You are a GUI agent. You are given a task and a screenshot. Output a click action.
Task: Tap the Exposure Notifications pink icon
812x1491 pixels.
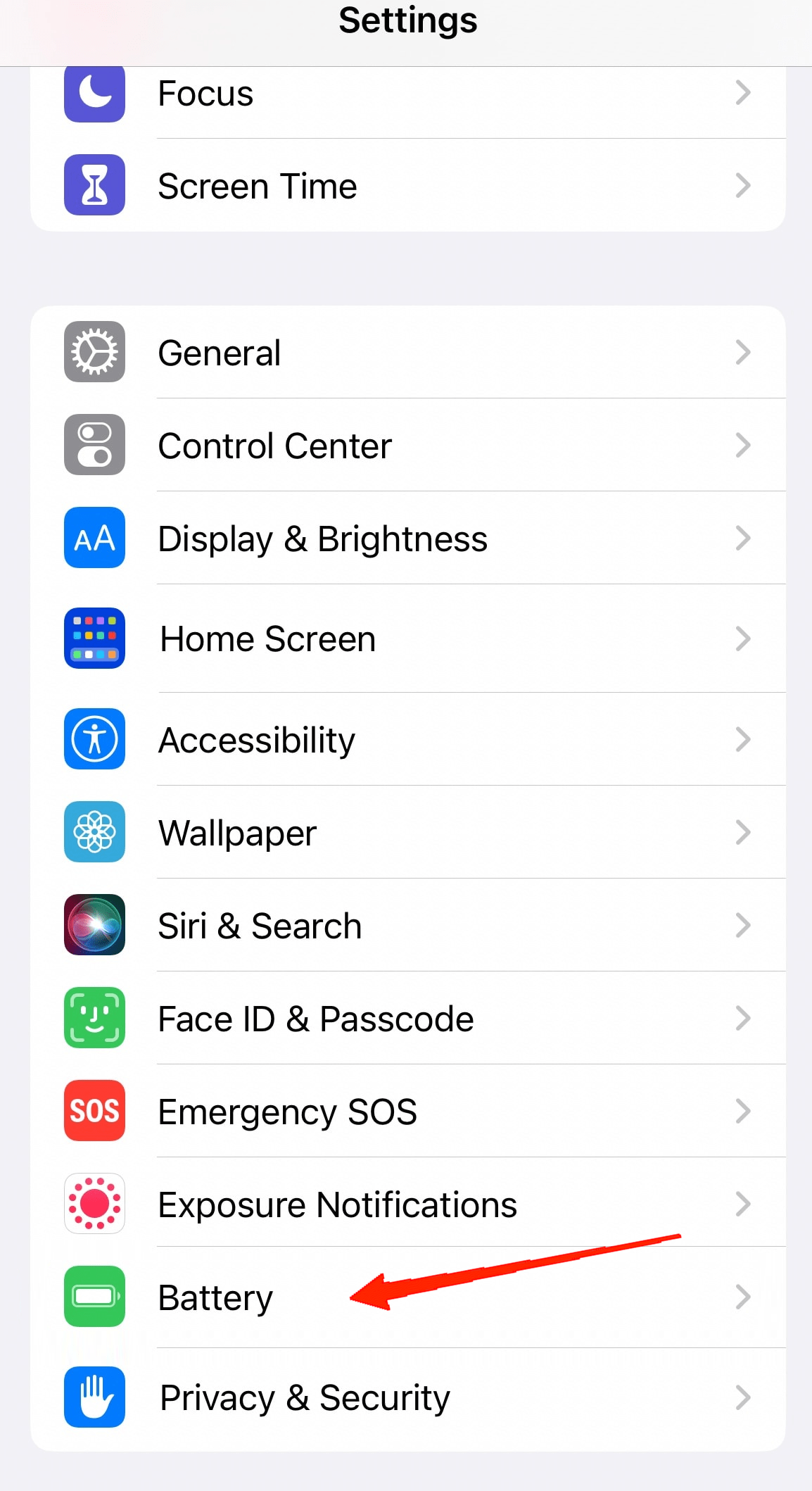(94, 1204)
